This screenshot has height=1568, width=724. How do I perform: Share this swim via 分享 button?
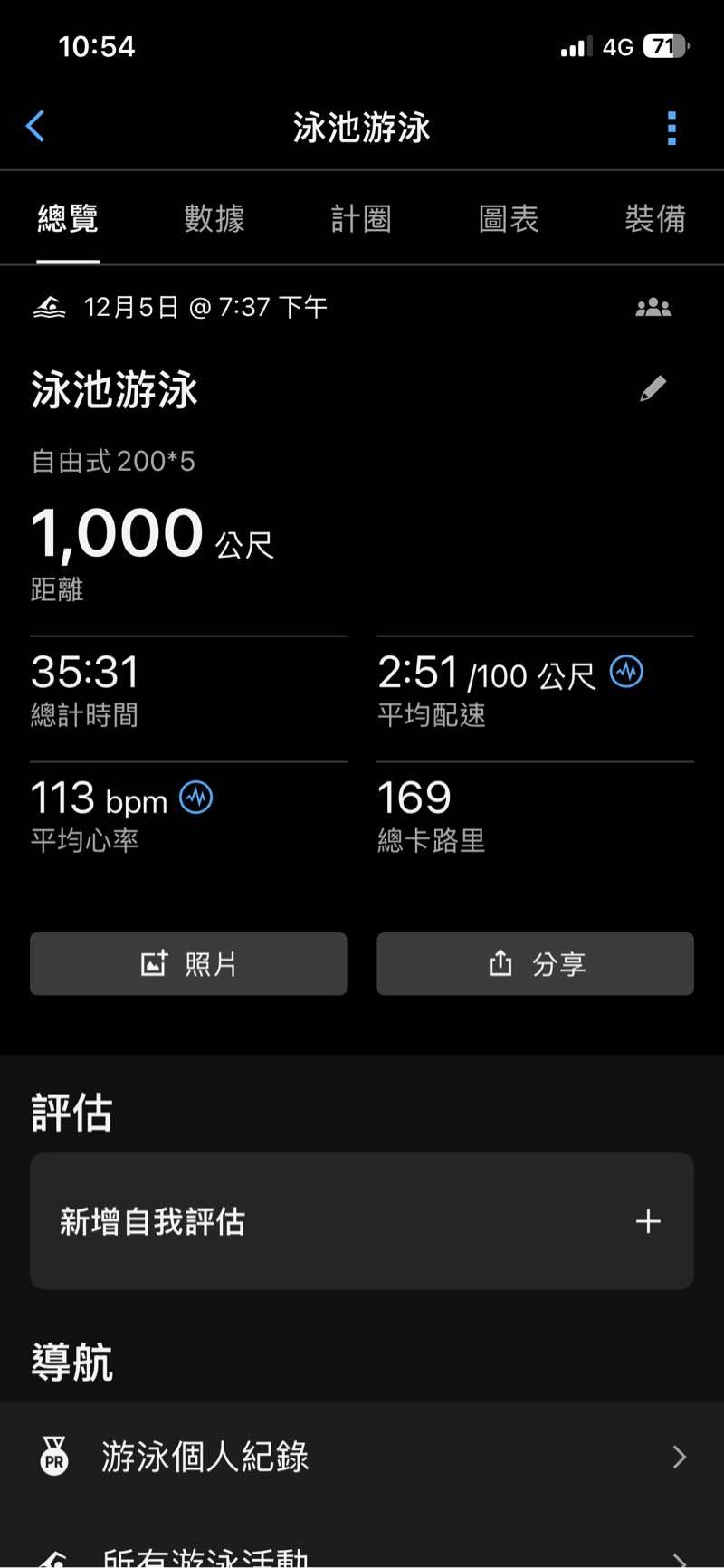point(535,964)
